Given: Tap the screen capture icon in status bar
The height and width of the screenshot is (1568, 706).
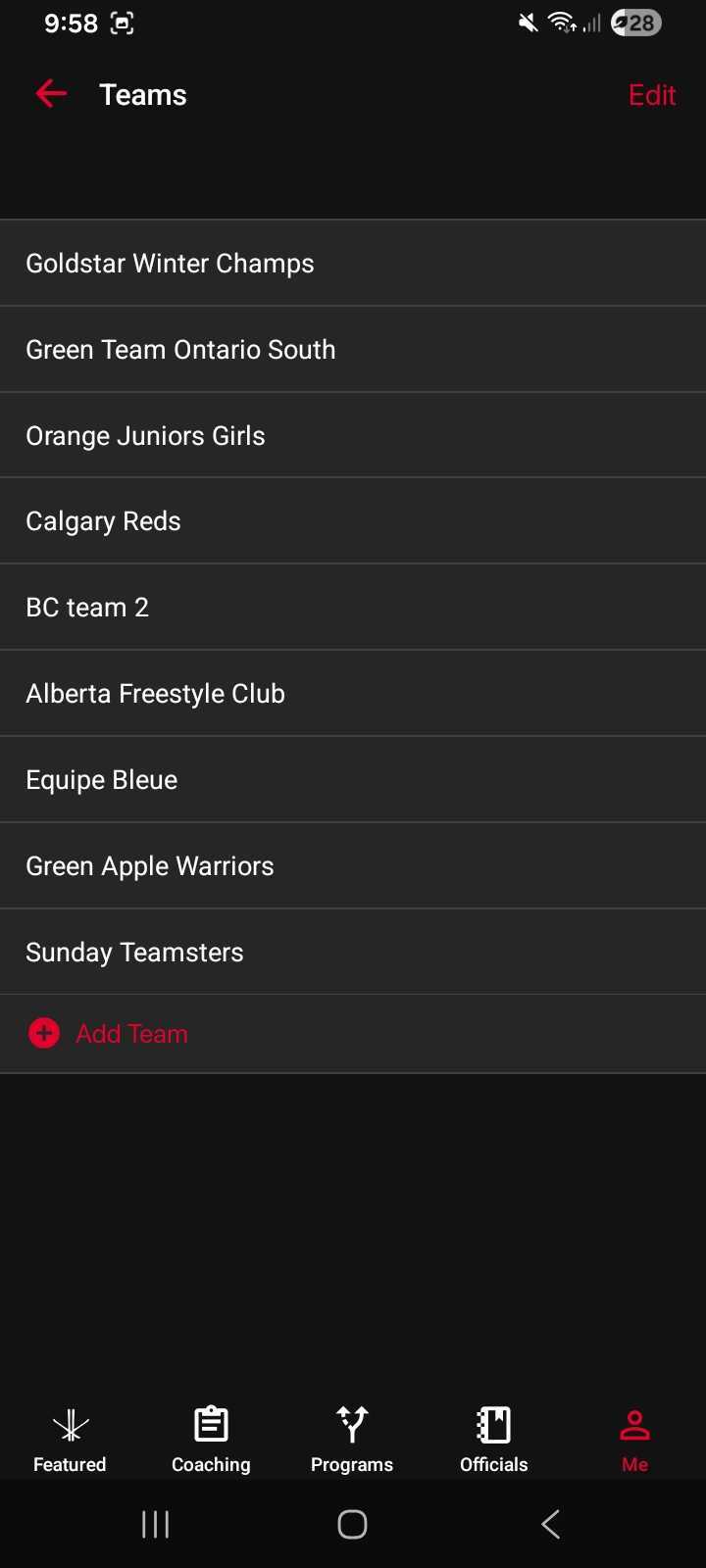Looking at the screenshot, I should click(x=122, y=22).
